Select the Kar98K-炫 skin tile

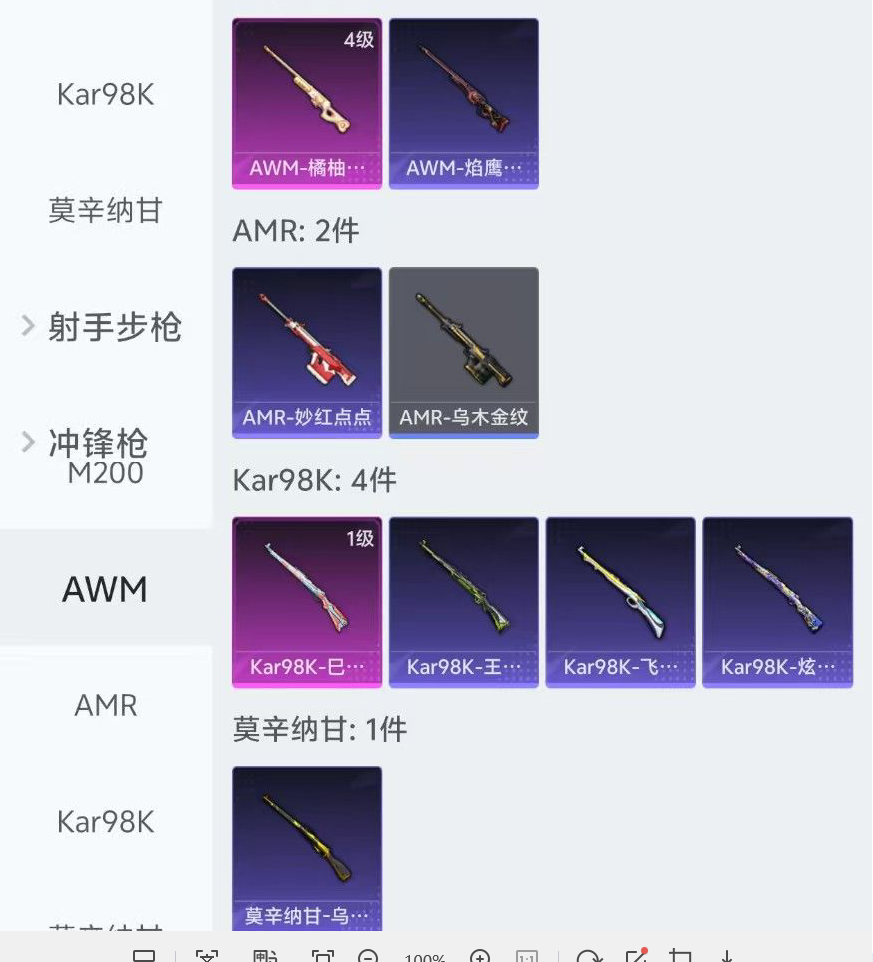(778, 602)
